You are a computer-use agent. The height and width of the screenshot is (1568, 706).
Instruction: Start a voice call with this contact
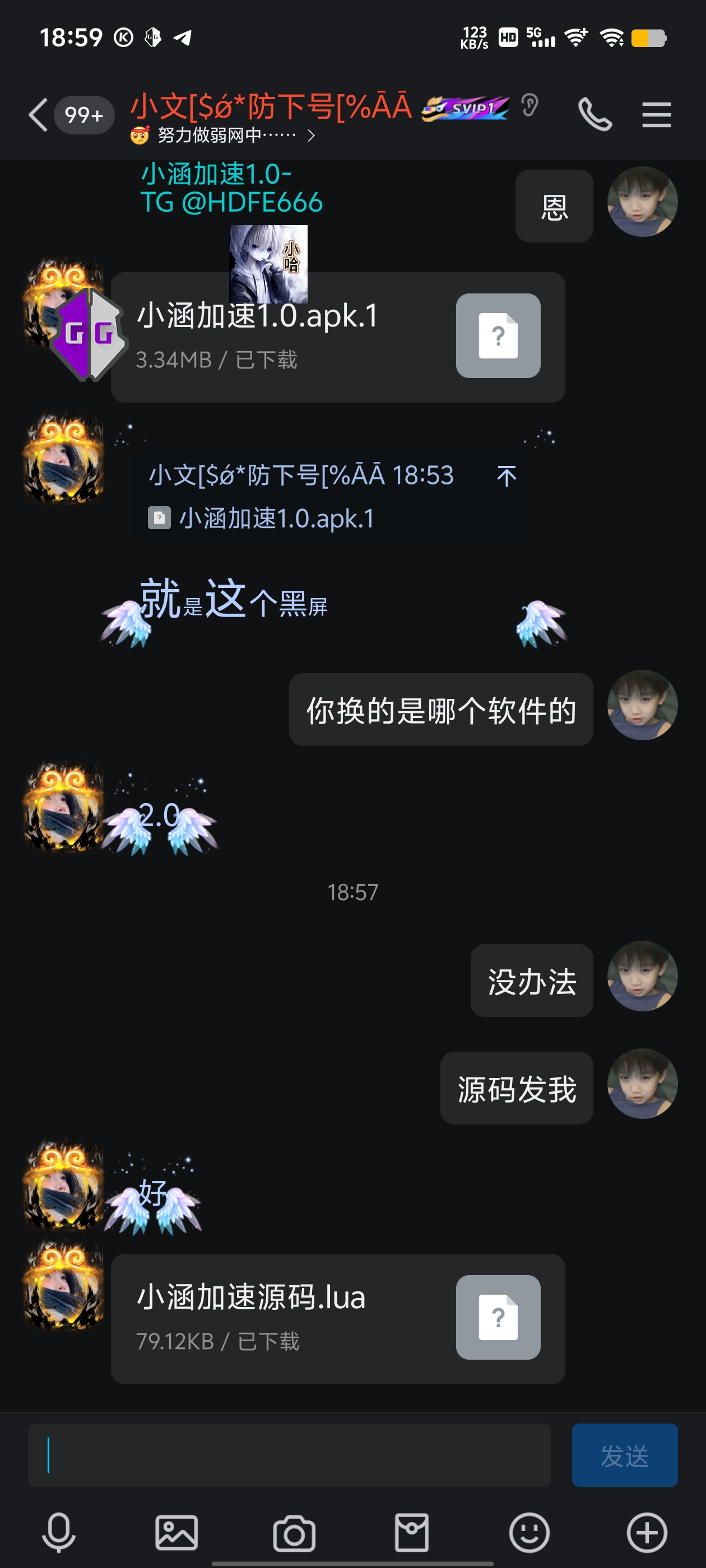pyautogui.click(x=595, y=114)
